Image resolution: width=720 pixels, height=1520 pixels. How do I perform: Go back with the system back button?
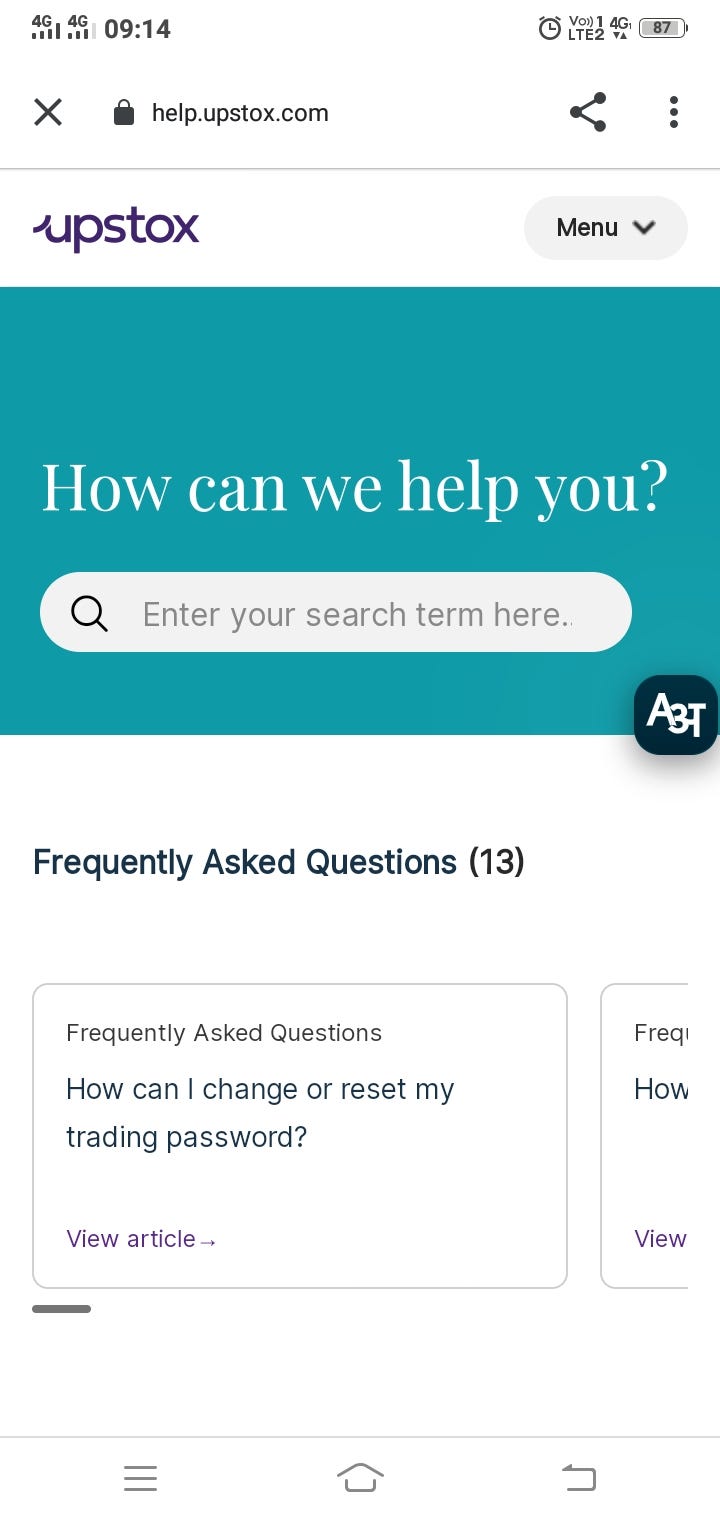pyautogui.click(x=579, y=1477)
